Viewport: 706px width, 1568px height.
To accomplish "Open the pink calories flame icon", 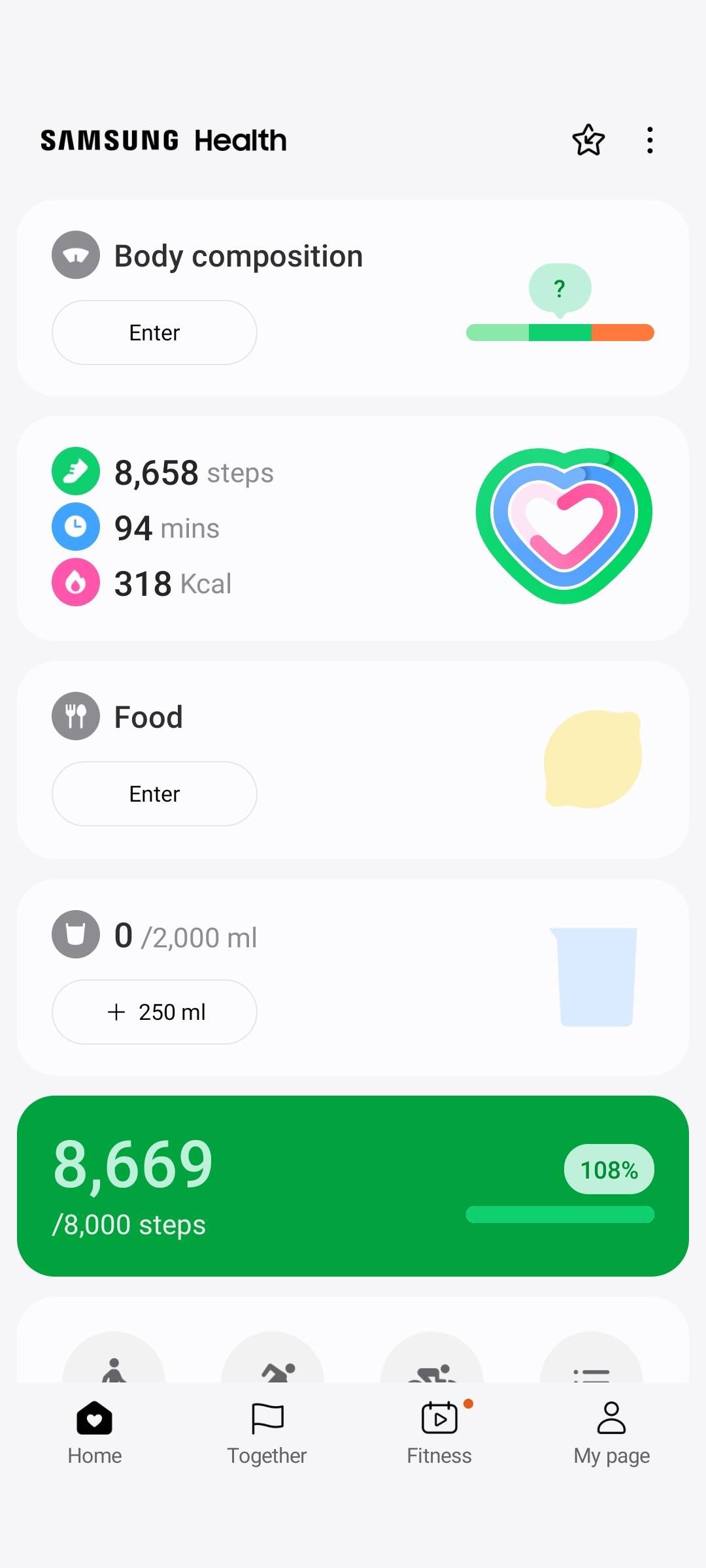I will 75,583.
